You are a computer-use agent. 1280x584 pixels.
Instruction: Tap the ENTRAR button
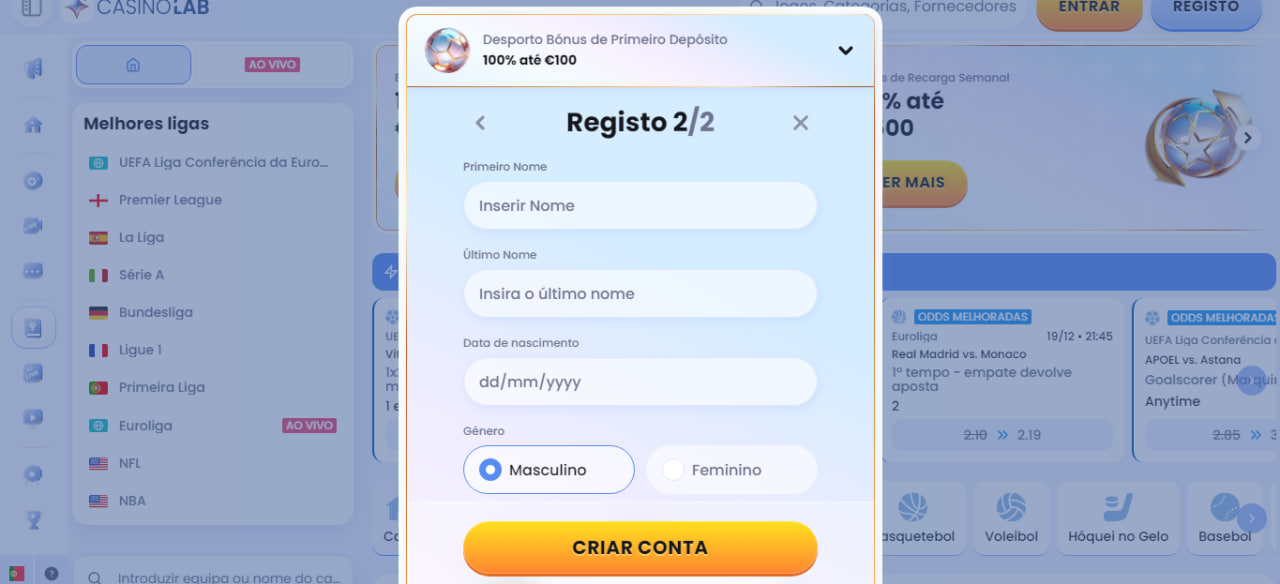pos(1088,8)
